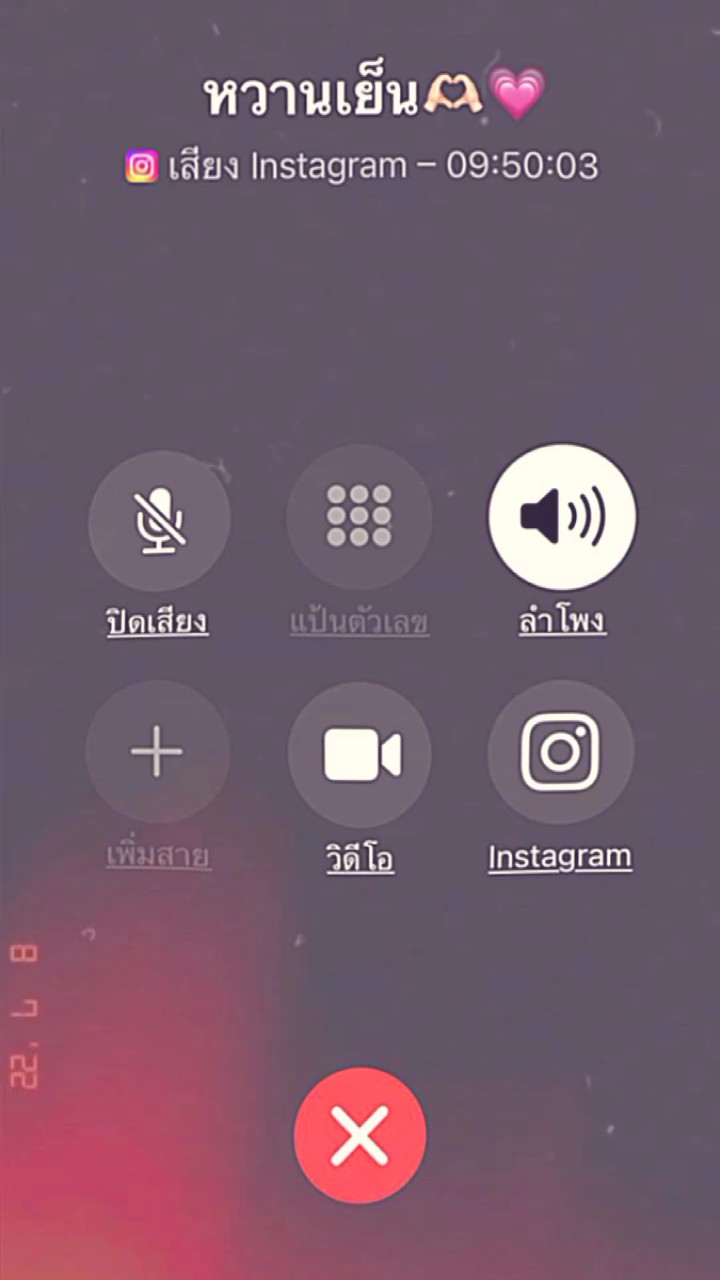Screen dimensions: 720x1280
Task: Toggle mute with the ปิดเสียง control
Action: coord(158,620)
